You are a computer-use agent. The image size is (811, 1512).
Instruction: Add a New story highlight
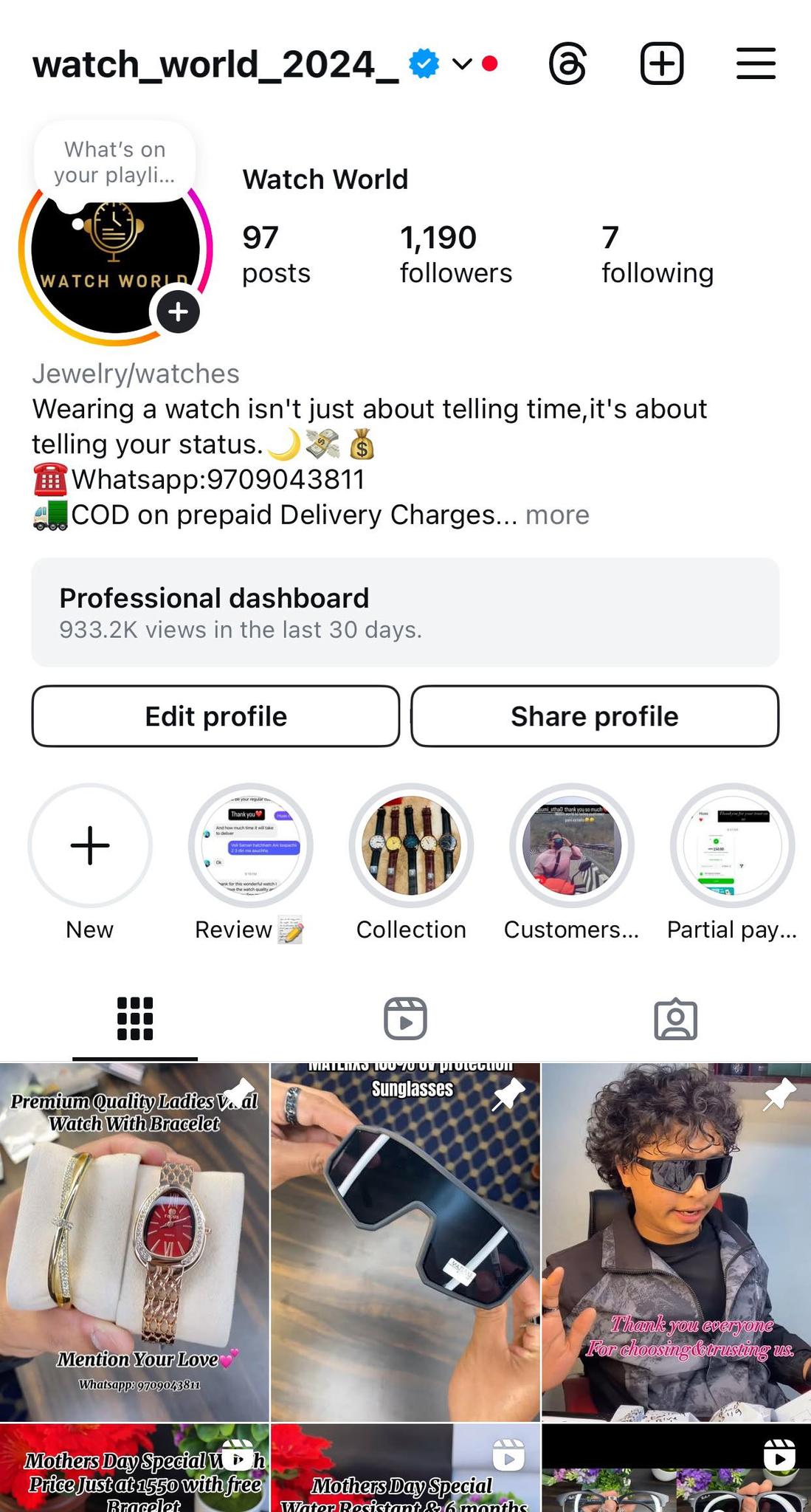click(90, 845)
